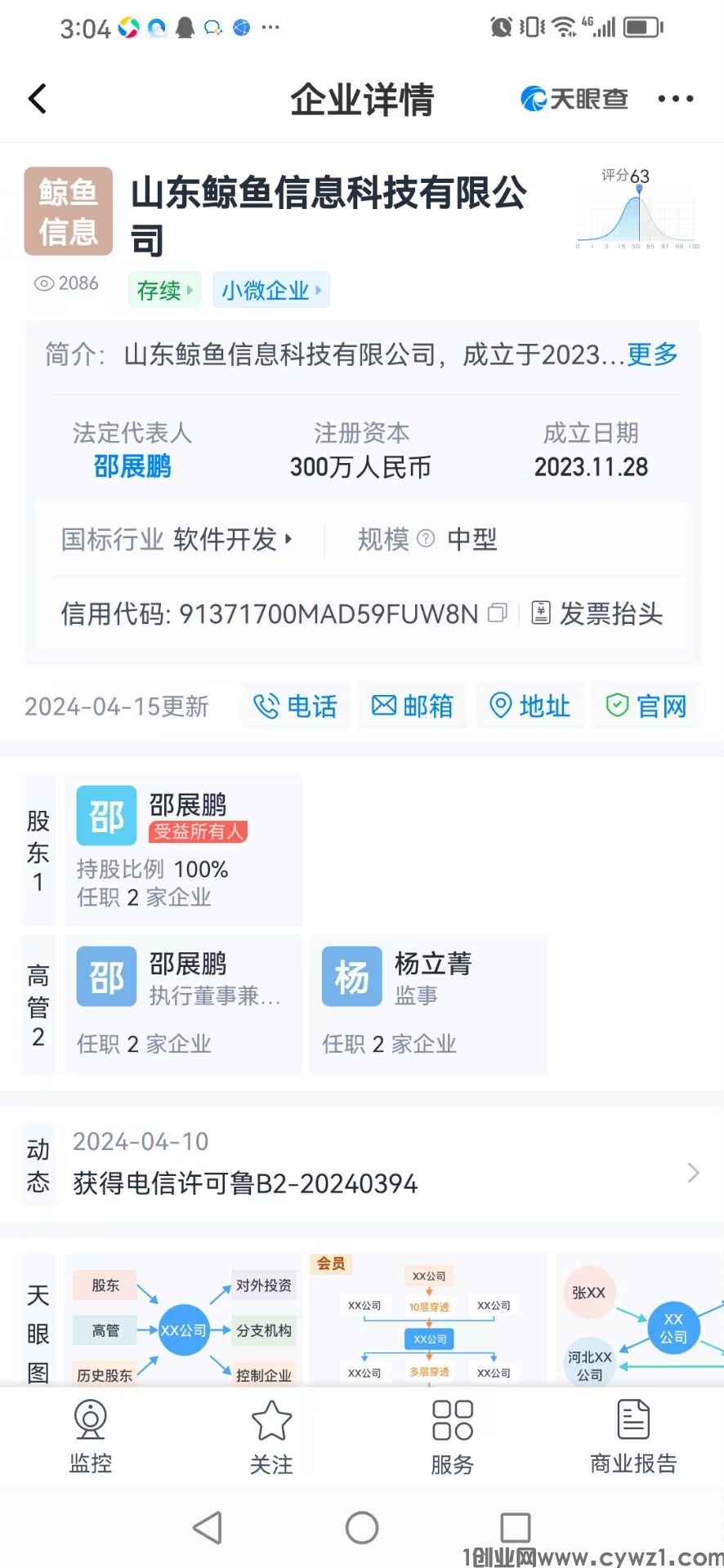View company 邮箱 email

413,706
